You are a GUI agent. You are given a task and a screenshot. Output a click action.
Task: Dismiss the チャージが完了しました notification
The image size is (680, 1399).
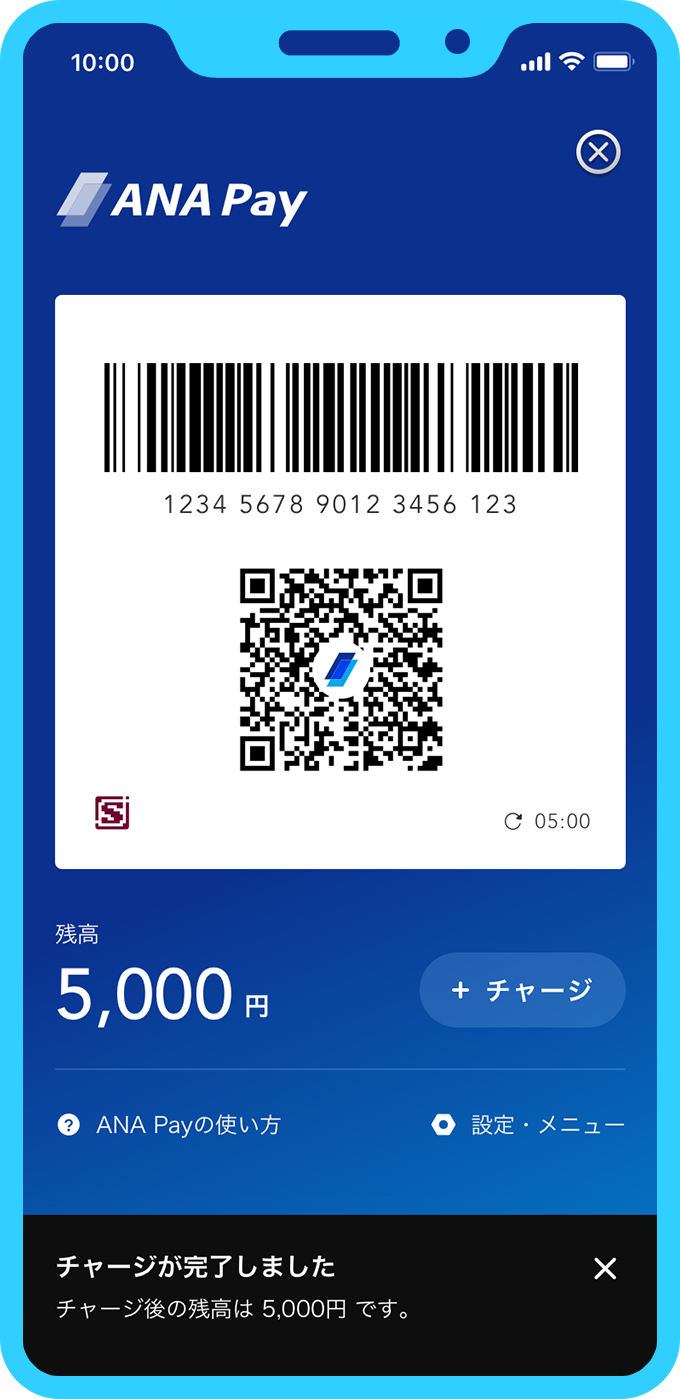click(605, 1269)
